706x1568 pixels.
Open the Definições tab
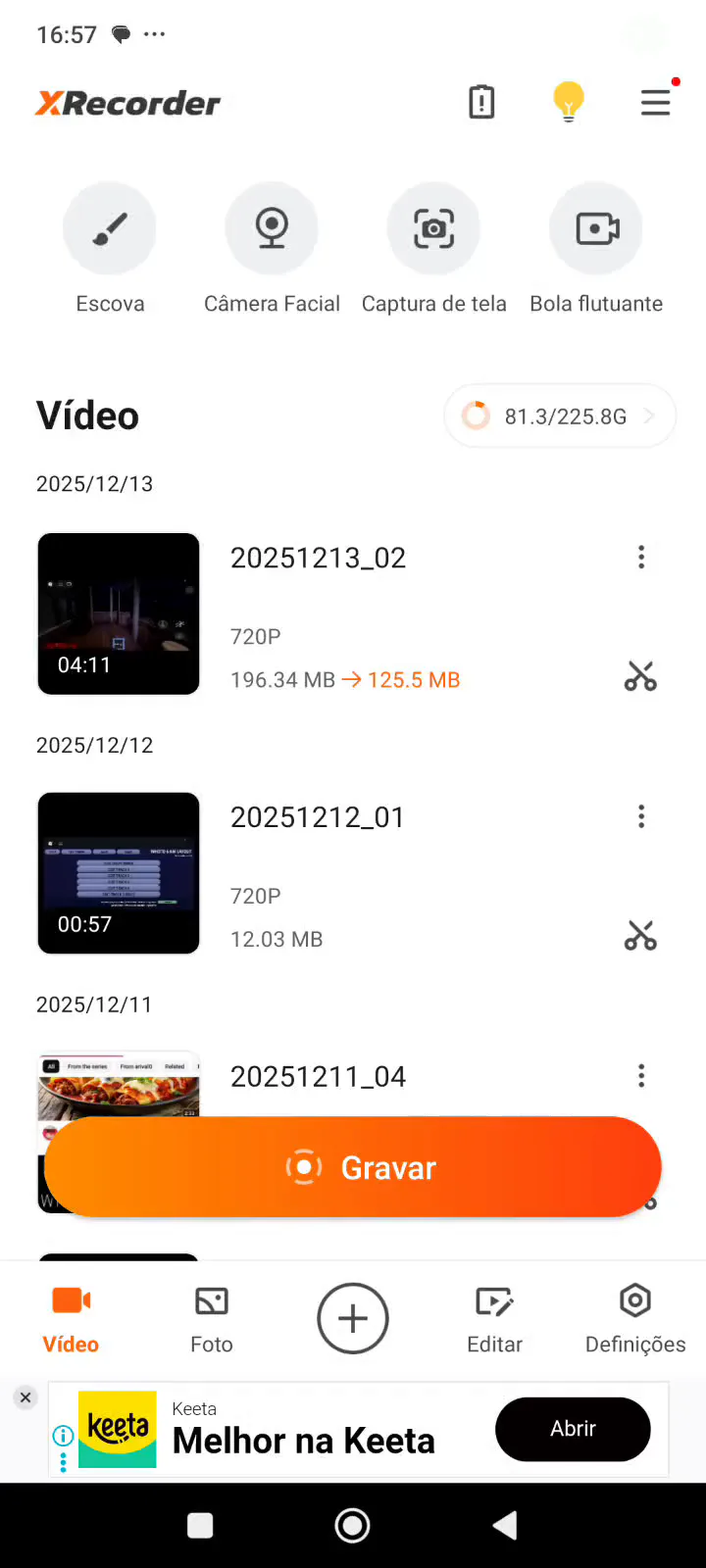(x=635, y=1319)
